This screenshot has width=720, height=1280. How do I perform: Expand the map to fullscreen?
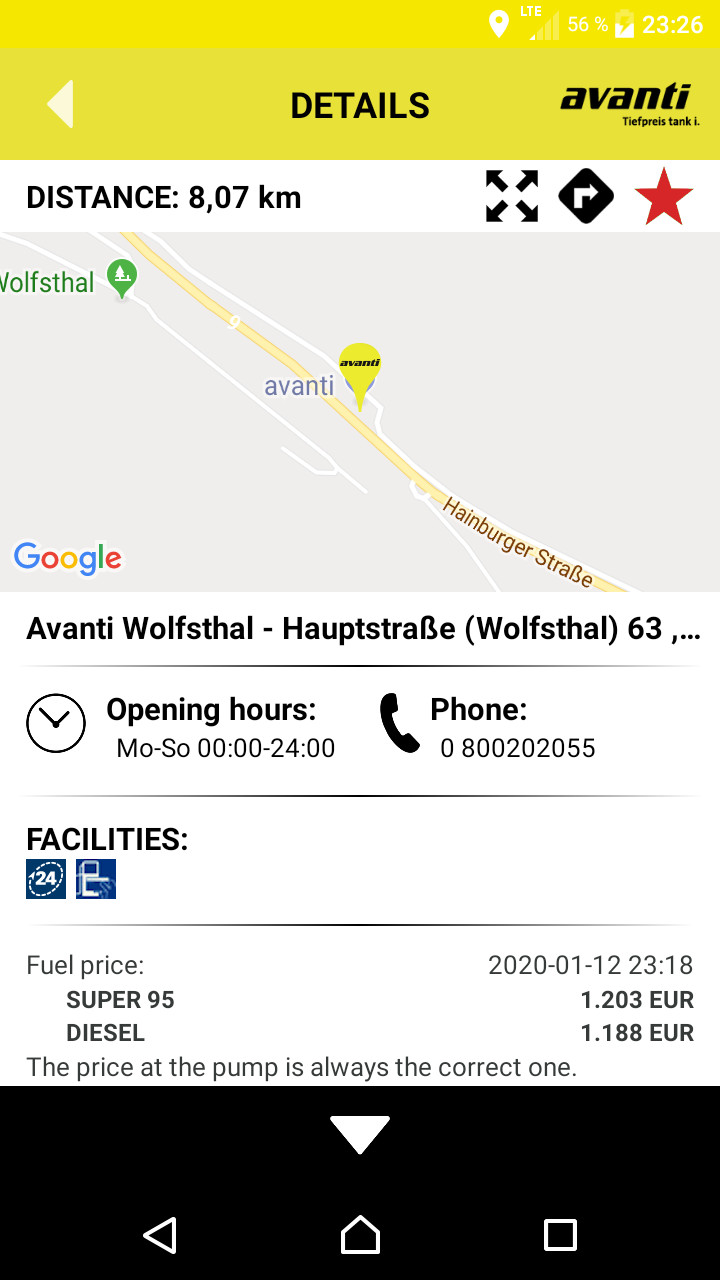[x=511, y=196]
